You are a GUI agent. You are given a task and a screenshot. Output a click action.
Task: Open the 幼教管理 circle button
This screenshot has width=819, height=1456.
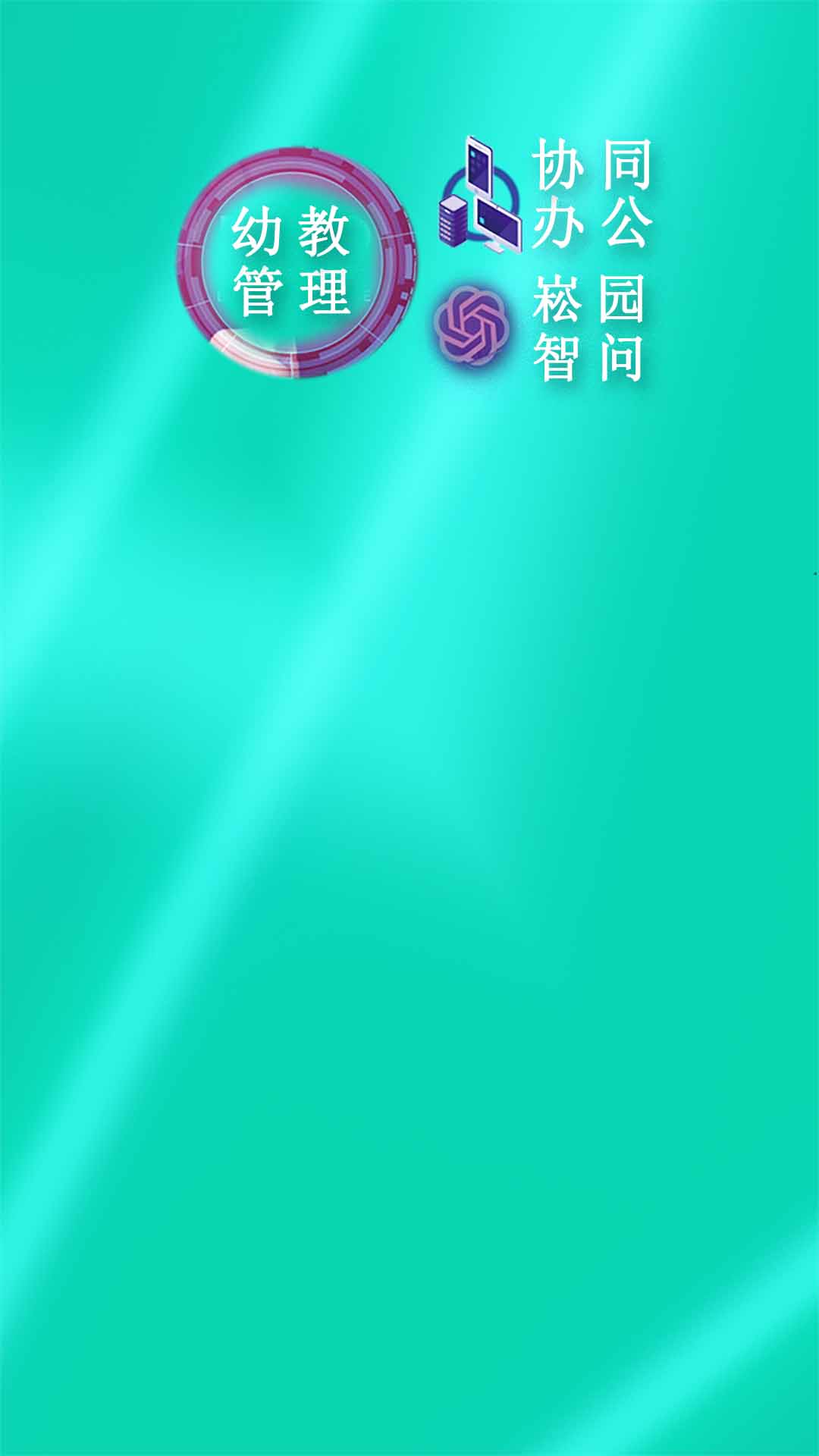pyautogui.click(x=296, y=262)
